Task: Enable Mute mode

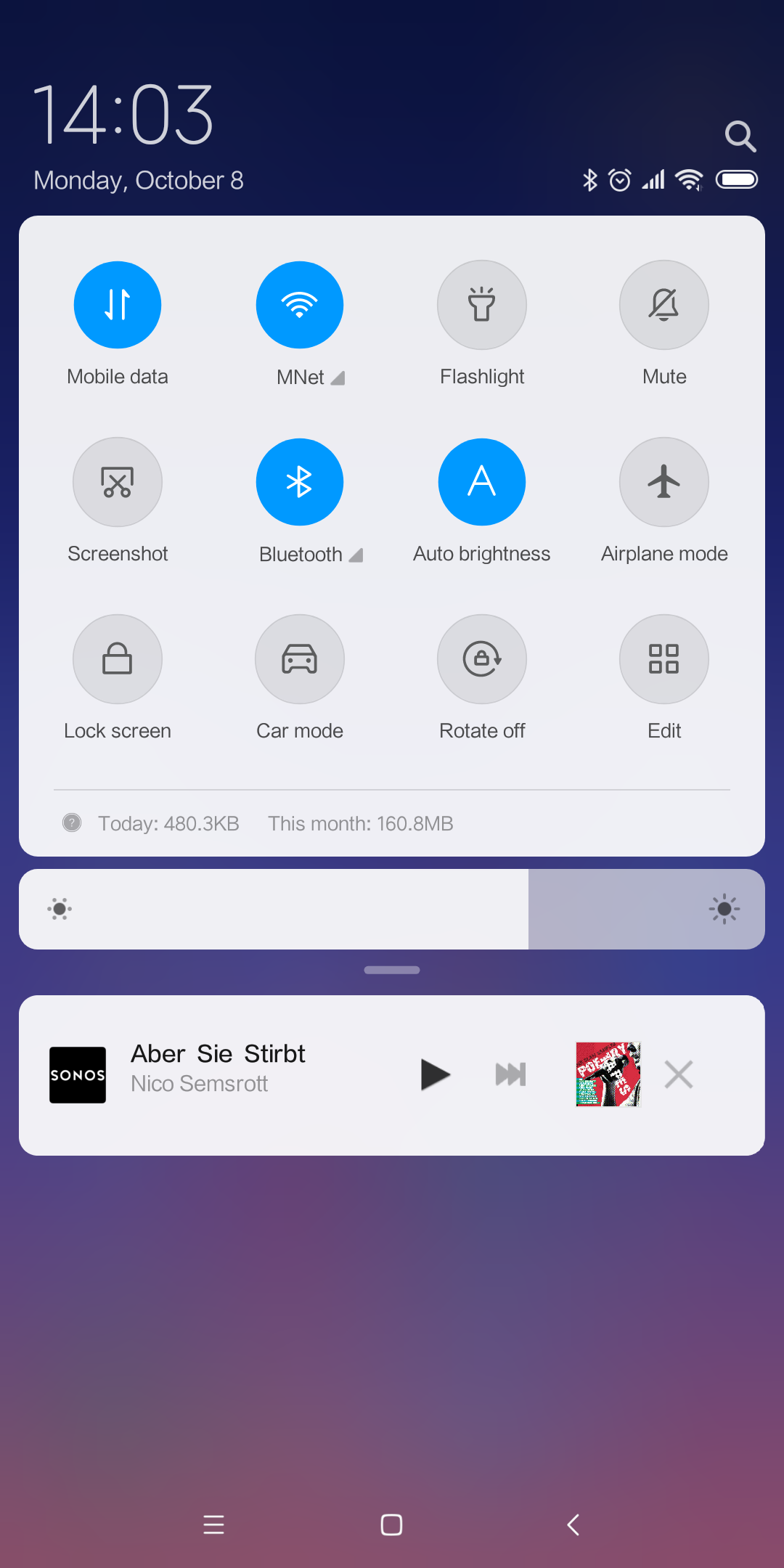Action: [664, 305]
